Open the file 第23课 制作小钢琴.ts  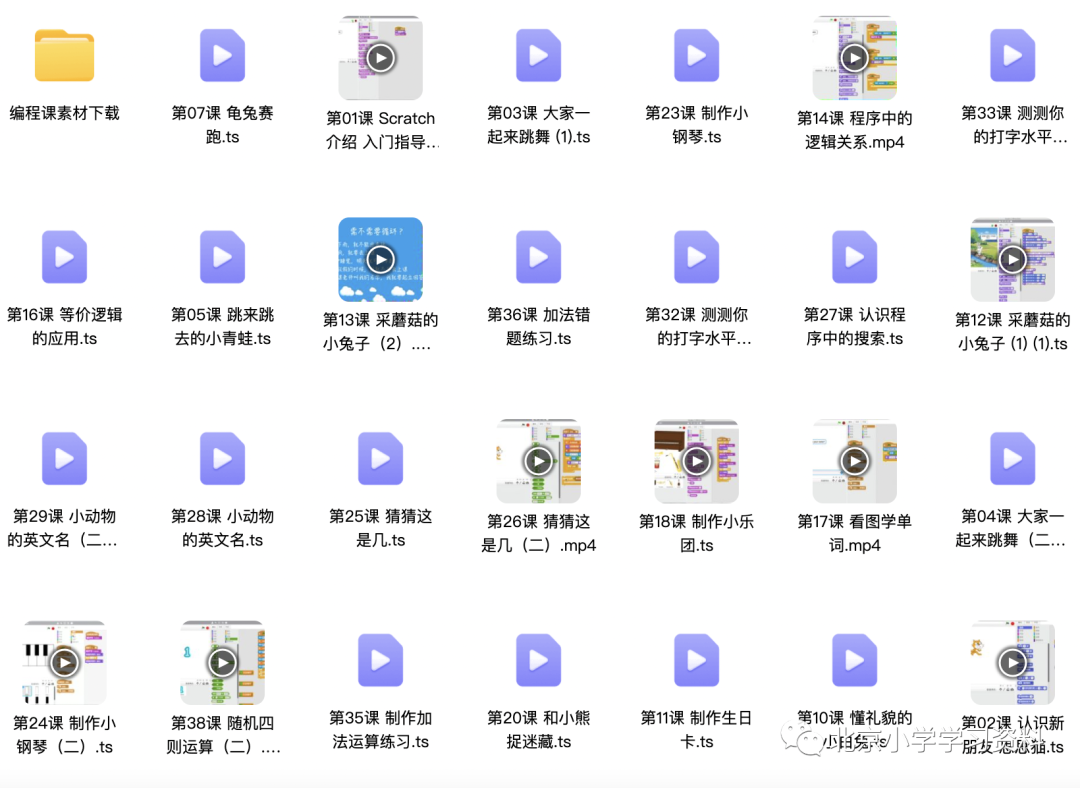click(x=696, y=56)
